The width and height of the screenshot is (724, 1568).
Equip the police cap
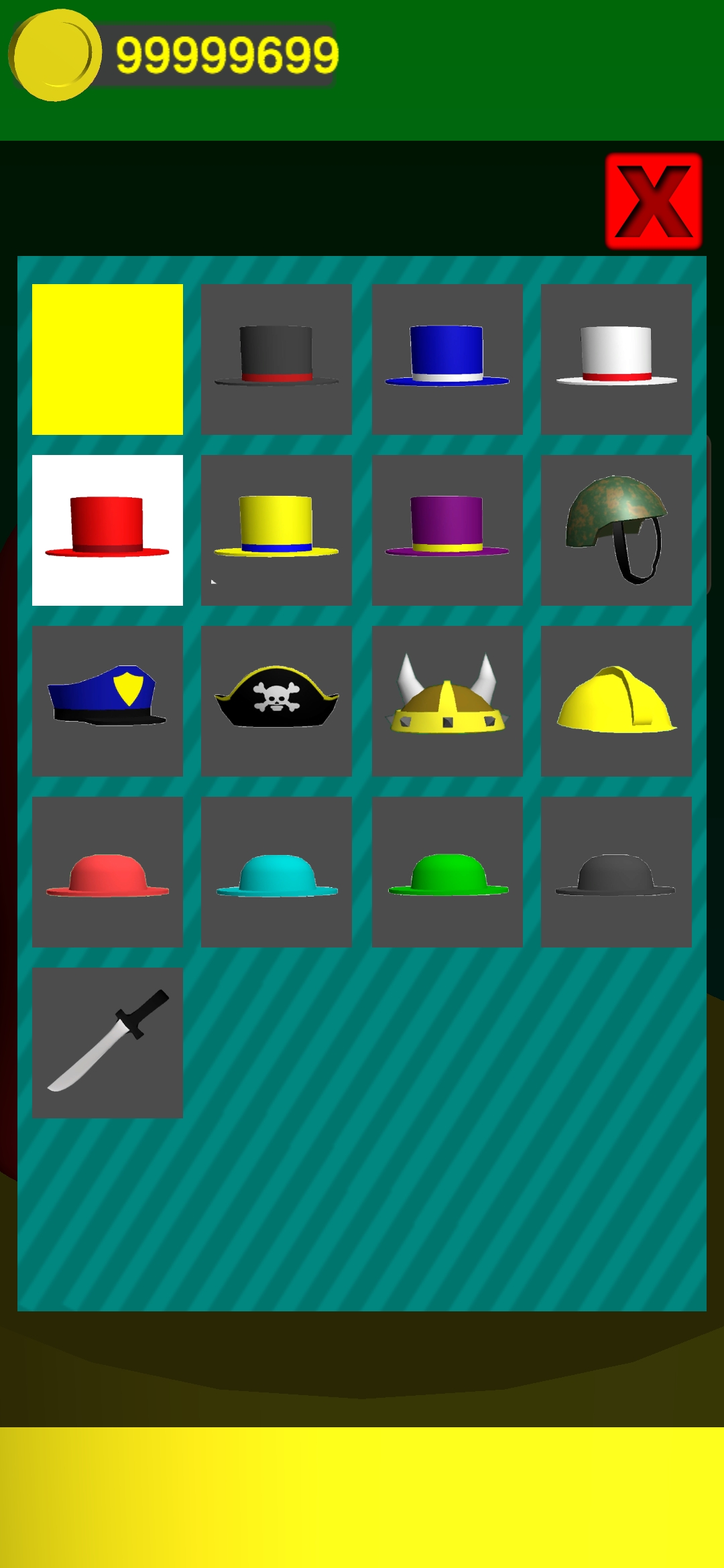tap(107, 702)
